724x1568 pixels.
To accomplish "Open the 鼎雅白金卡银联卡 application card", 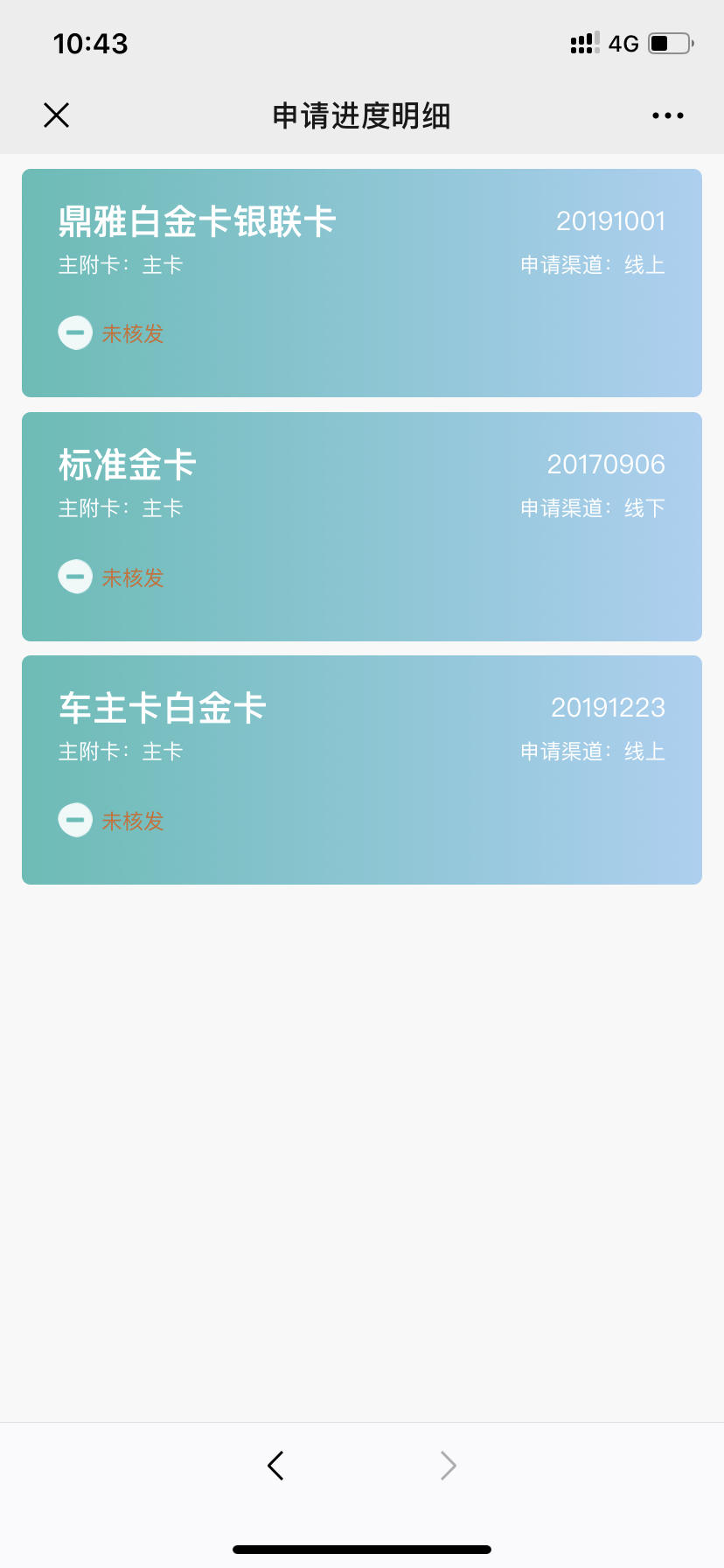I will click(x=362, y=283).
